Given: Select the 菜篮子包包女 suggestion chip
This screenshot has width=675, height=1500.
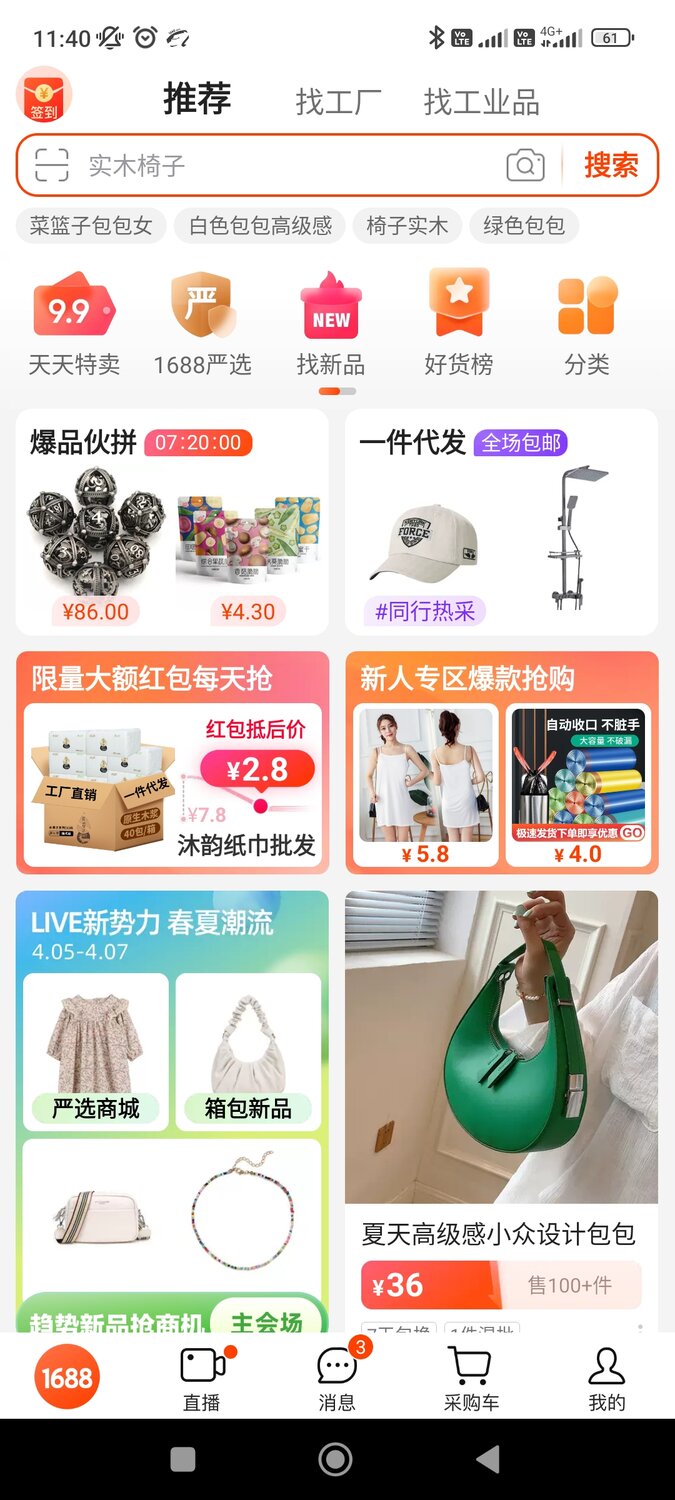Looking at the screenshot, I should point(91,226).
